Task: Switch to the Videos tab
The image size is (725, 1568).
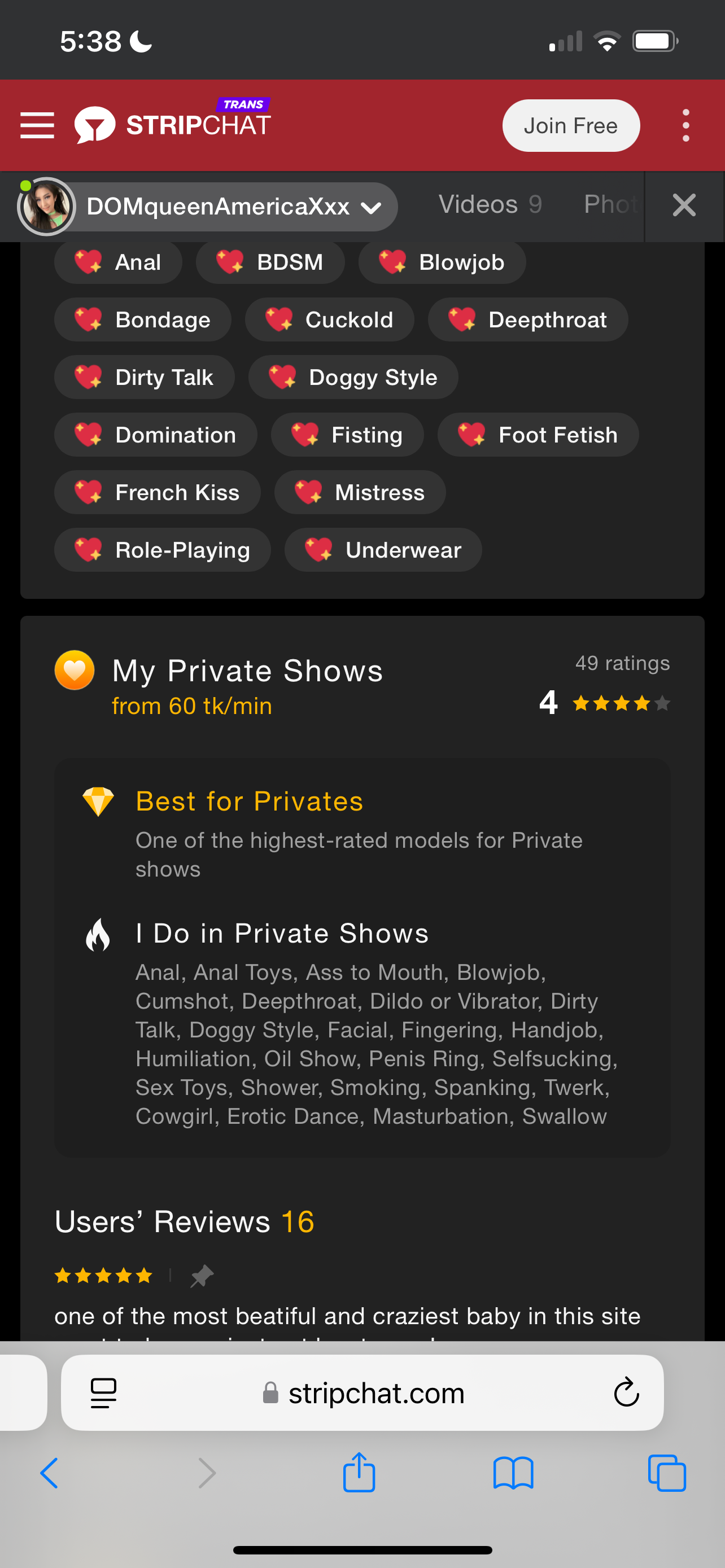Action: (x=490, y=204)
